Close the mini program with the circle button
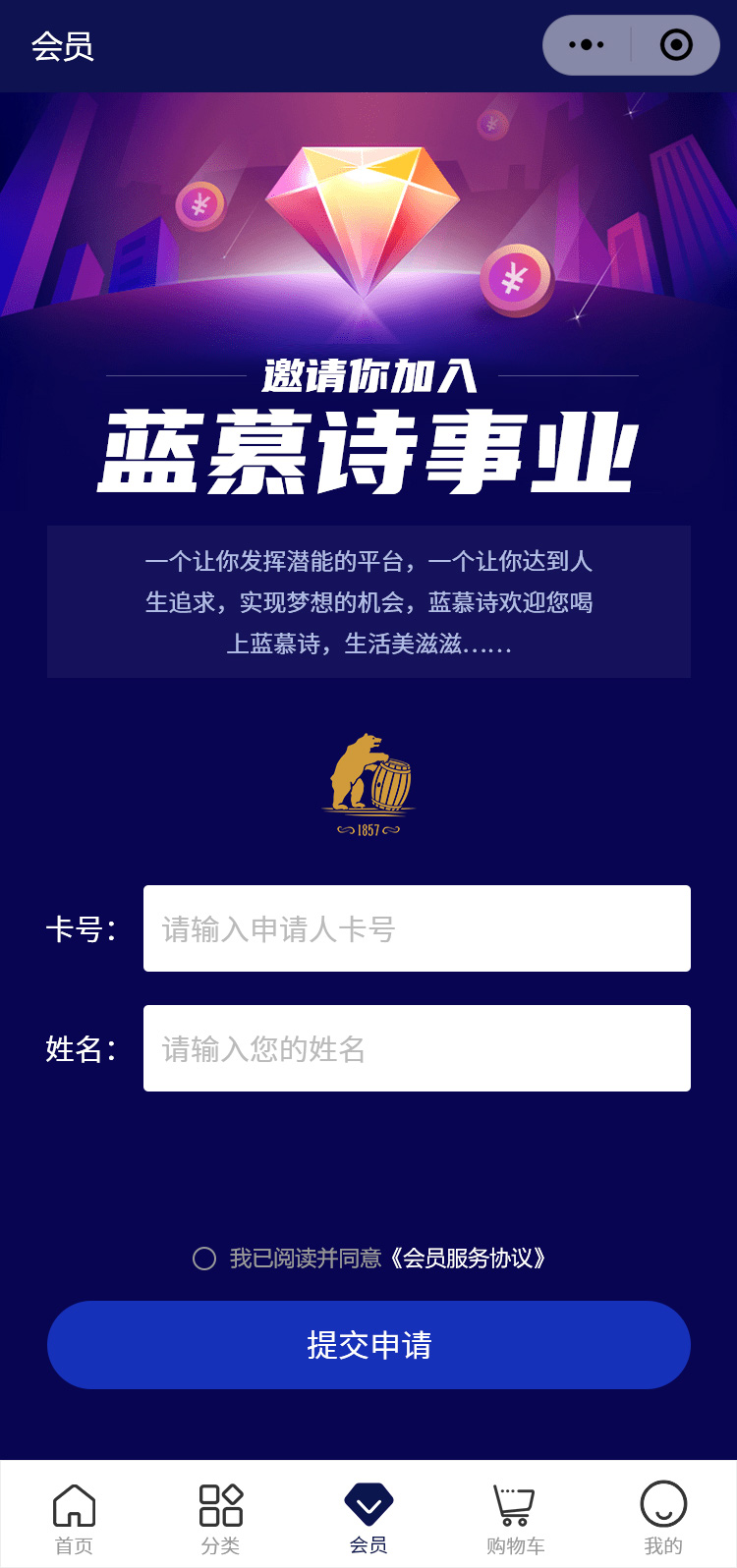 click(676, 45)
